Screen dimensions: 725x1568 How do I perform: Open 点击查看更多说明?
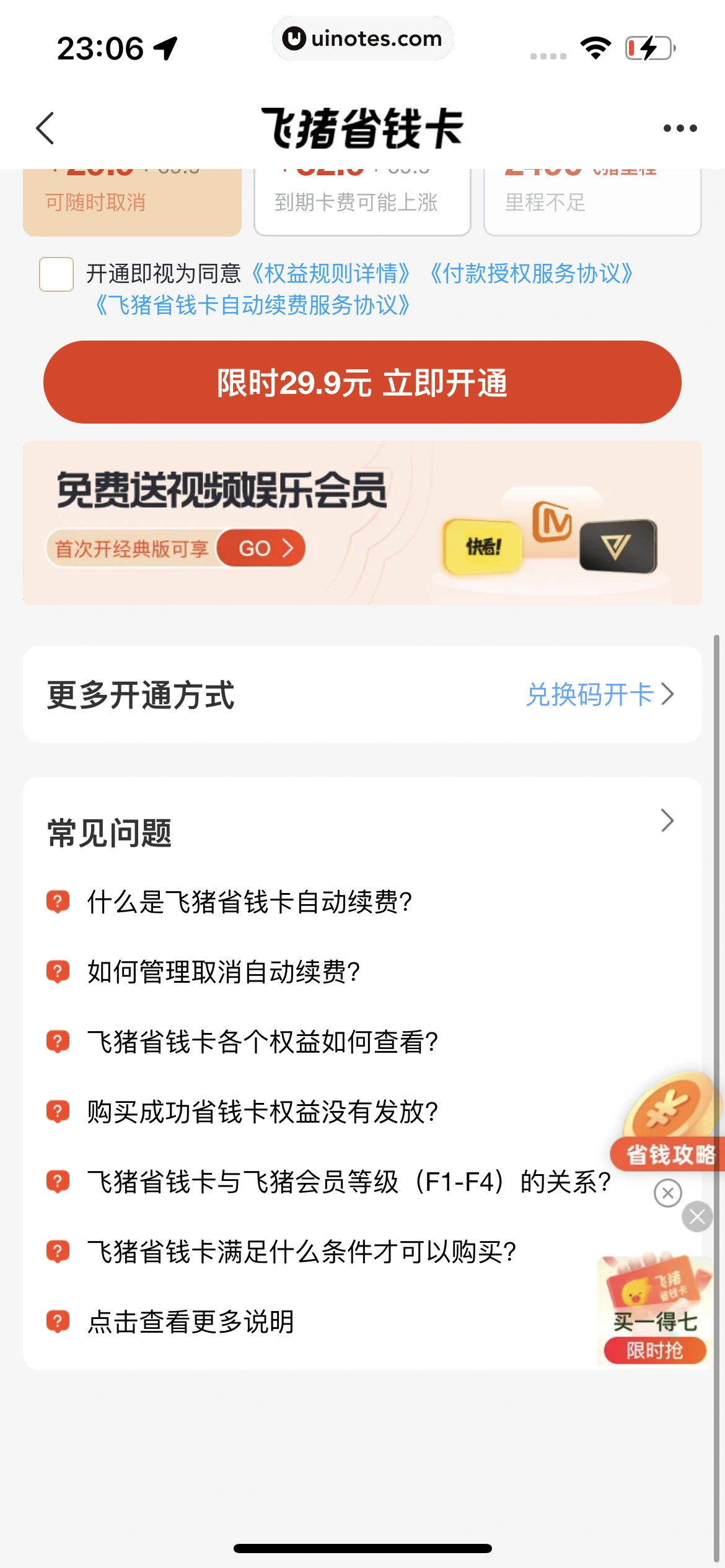point(190,1322)
